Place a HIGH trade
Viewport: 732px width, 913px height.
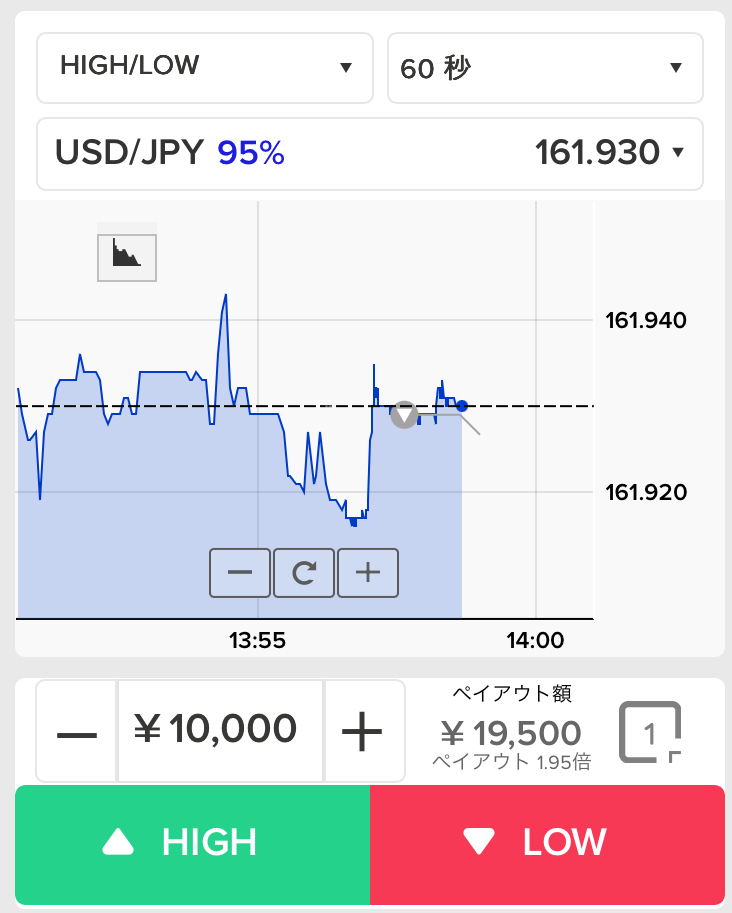click(x=193, y=844)
